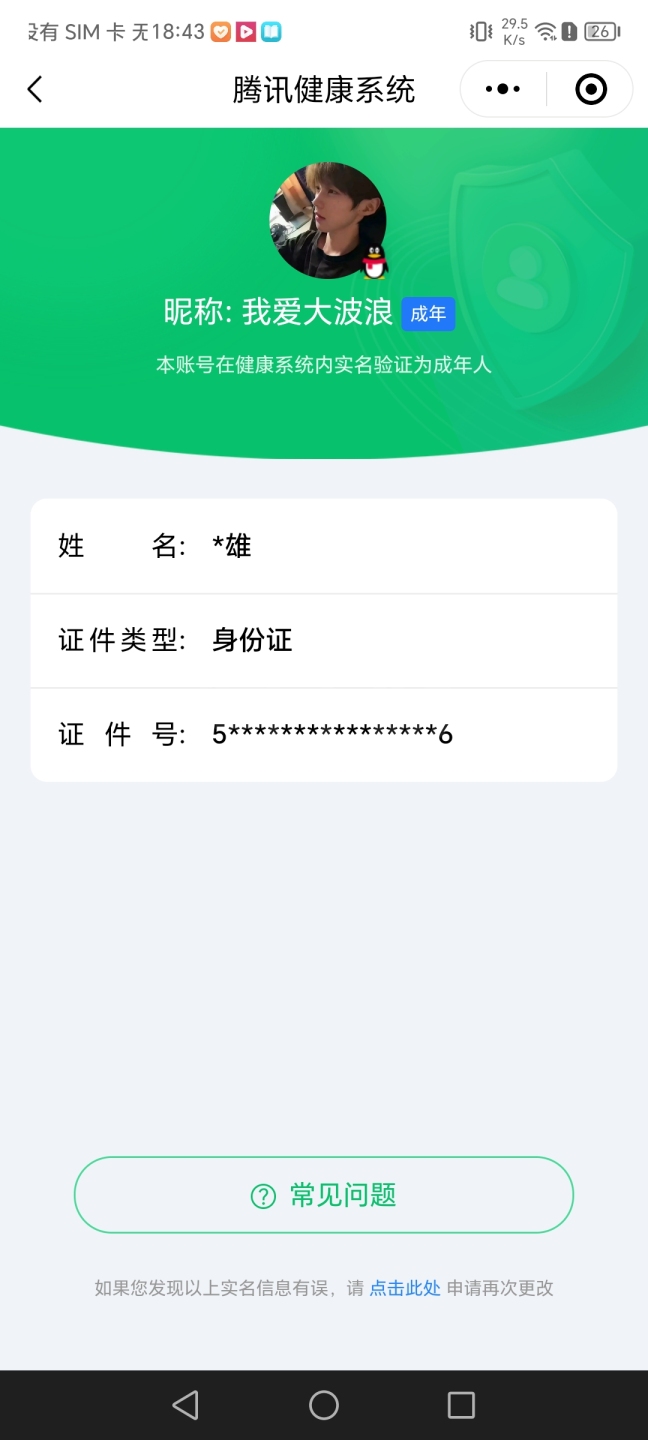Screen dimensions: 648x1440
Task: Tap the 点击此处 link to change info
Action: [405, 1288]
